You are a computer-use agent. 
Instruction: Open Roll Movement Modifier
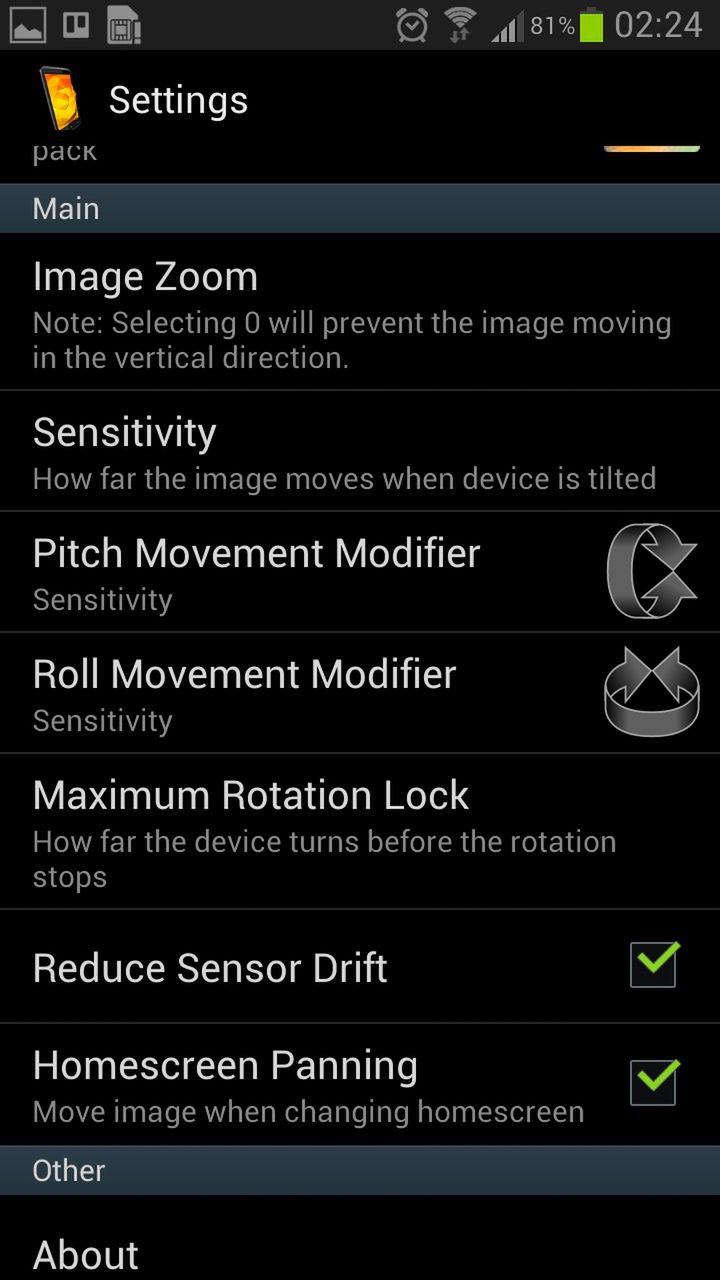[x=300, y=694]
